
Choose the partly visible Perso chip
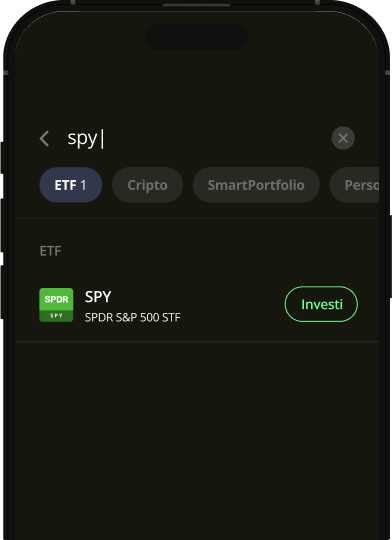(354, 185)
